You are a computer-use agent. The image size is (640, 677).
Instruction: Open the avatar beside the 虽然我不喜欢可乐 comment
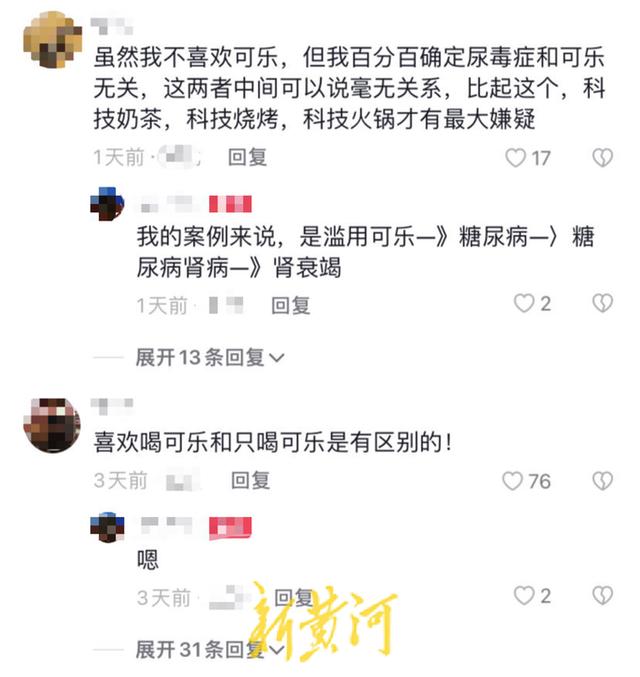(x=51, y=41)
